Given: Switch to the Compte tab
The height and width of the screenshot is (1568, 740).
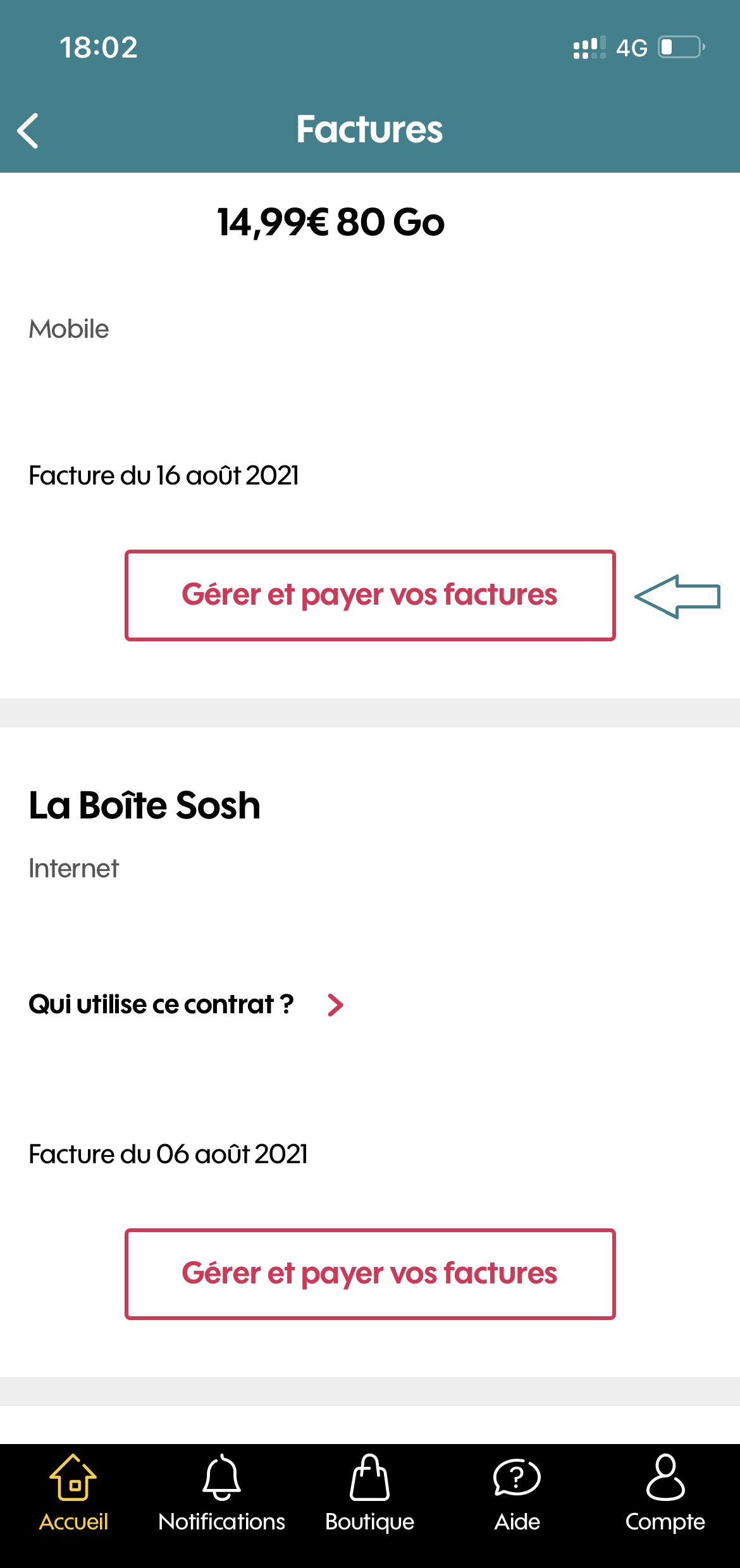Looking at the screenshot, I should [665, 1479].
